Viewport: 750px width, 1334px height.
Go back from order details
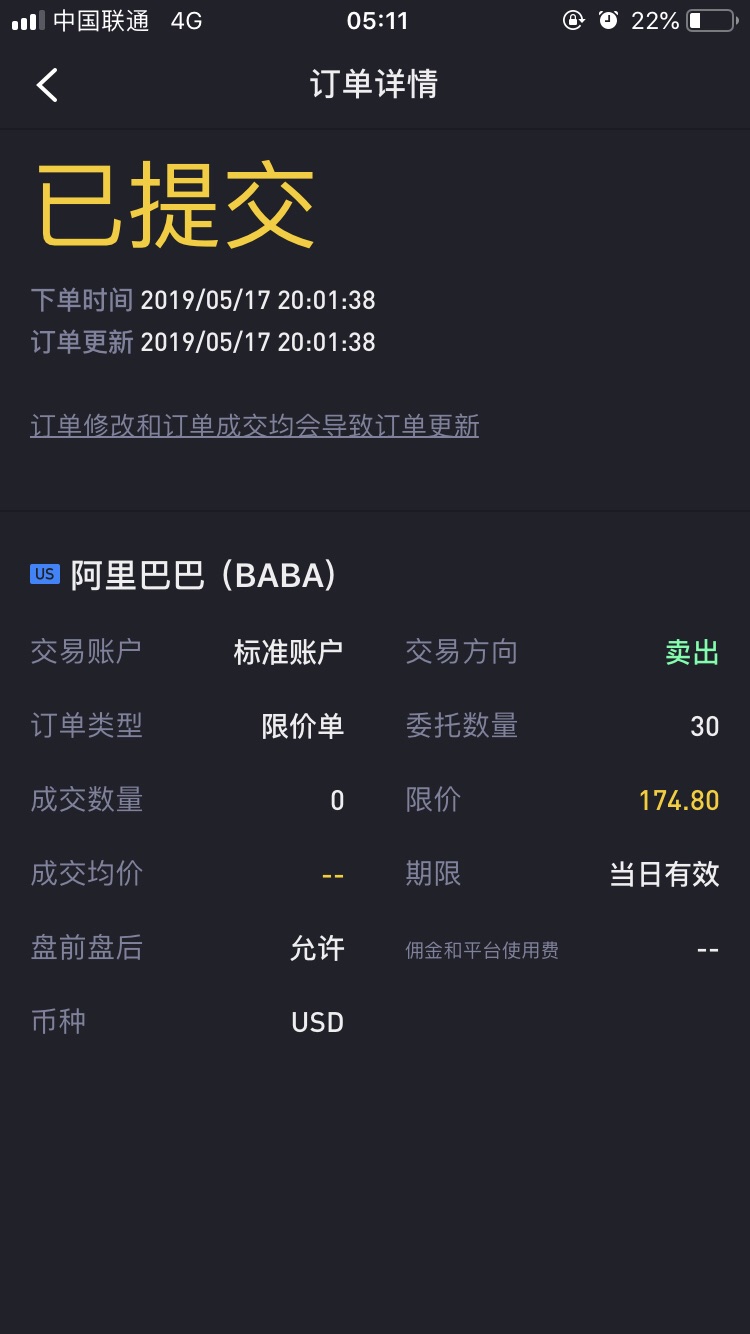point(47,85)
